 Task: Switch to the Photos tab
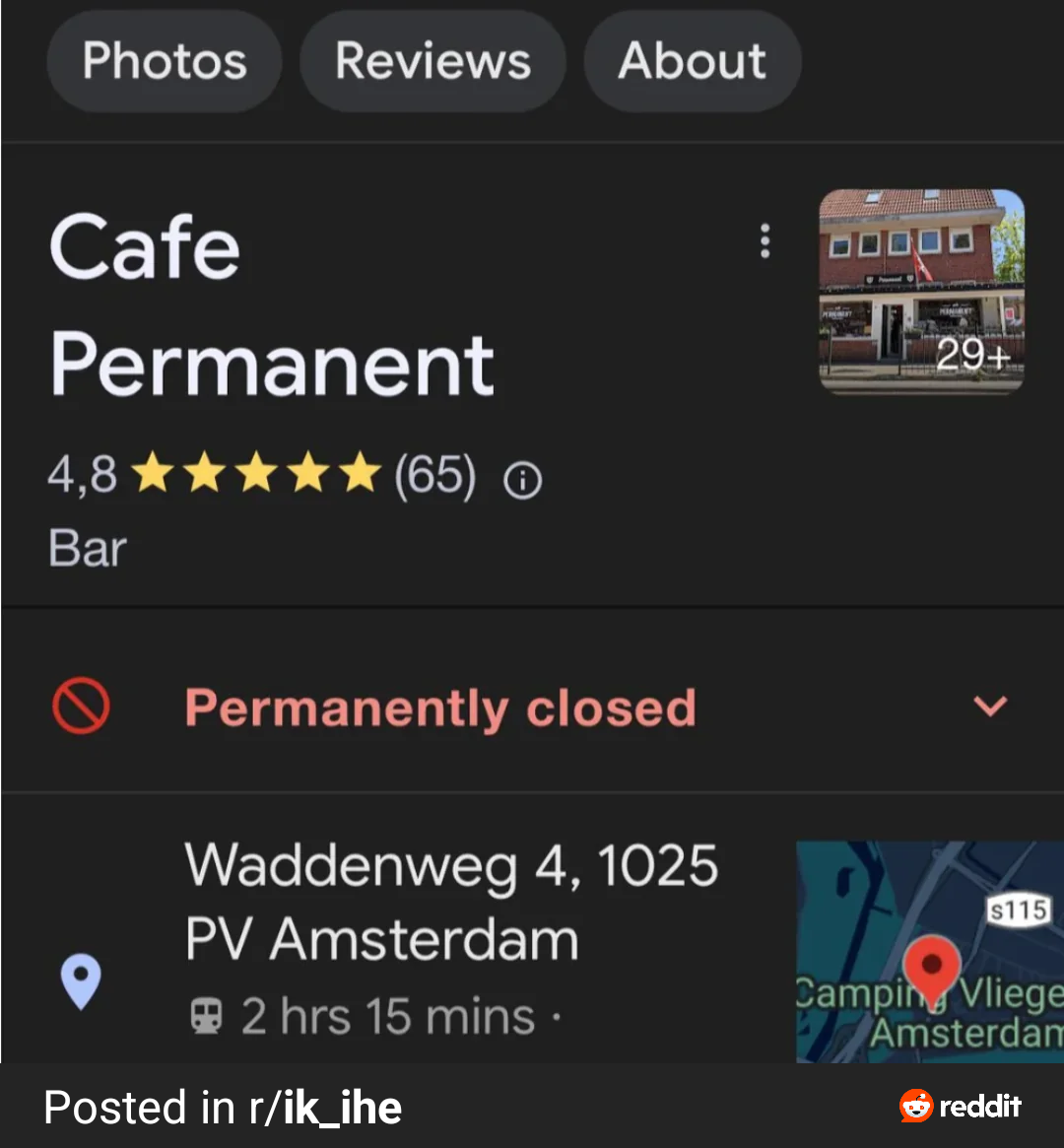click(x=165, y=61)
